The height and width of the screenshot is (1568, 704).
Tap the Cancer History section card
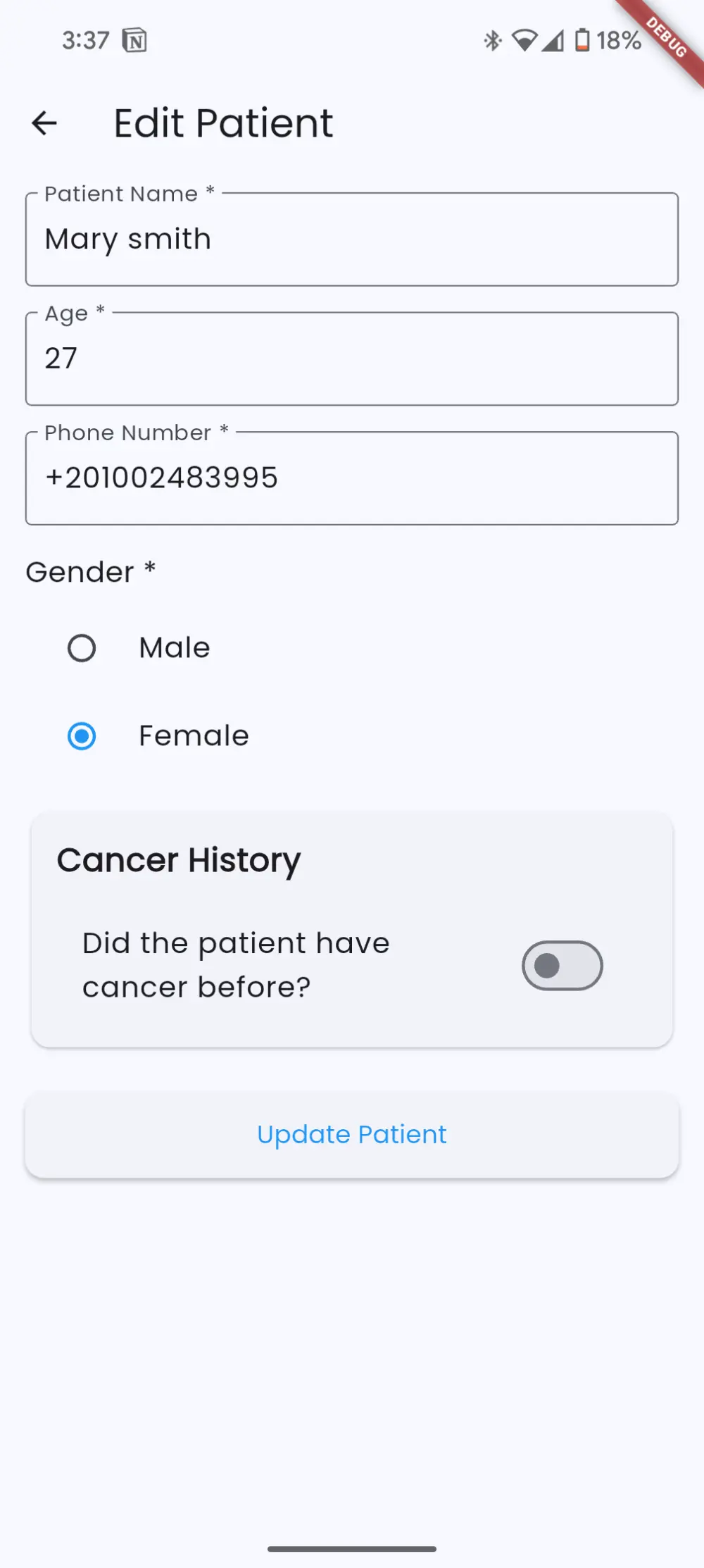(352, 928)
